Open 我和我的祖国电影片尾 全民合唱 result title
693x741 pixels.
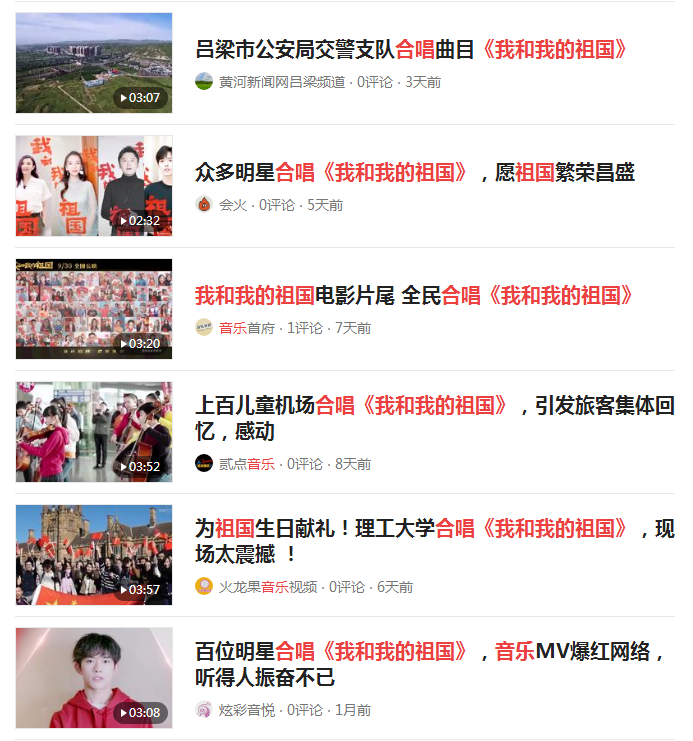tap(415, 296)
